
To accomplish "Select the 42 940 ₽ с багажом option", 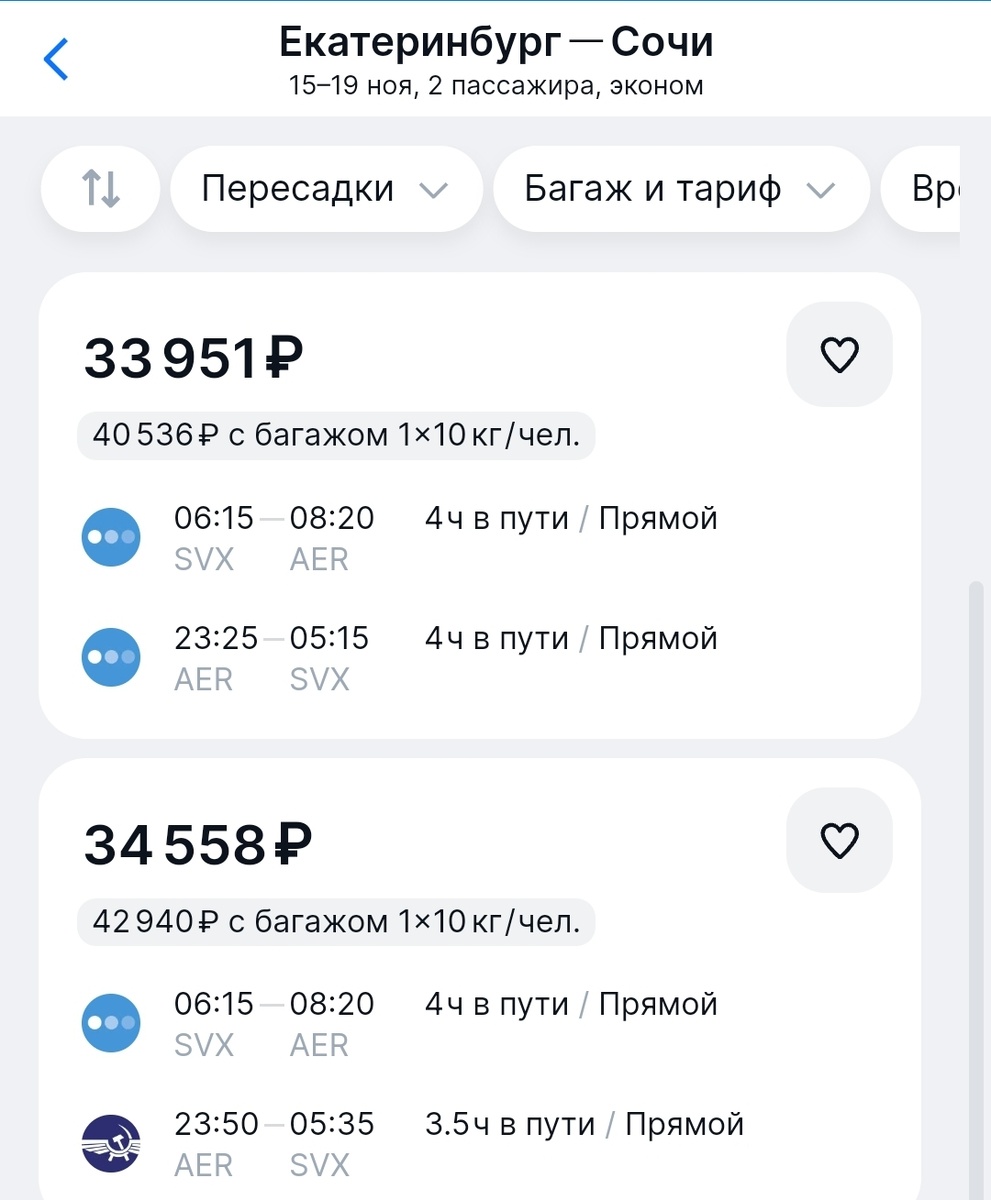I will pos(336,922).
